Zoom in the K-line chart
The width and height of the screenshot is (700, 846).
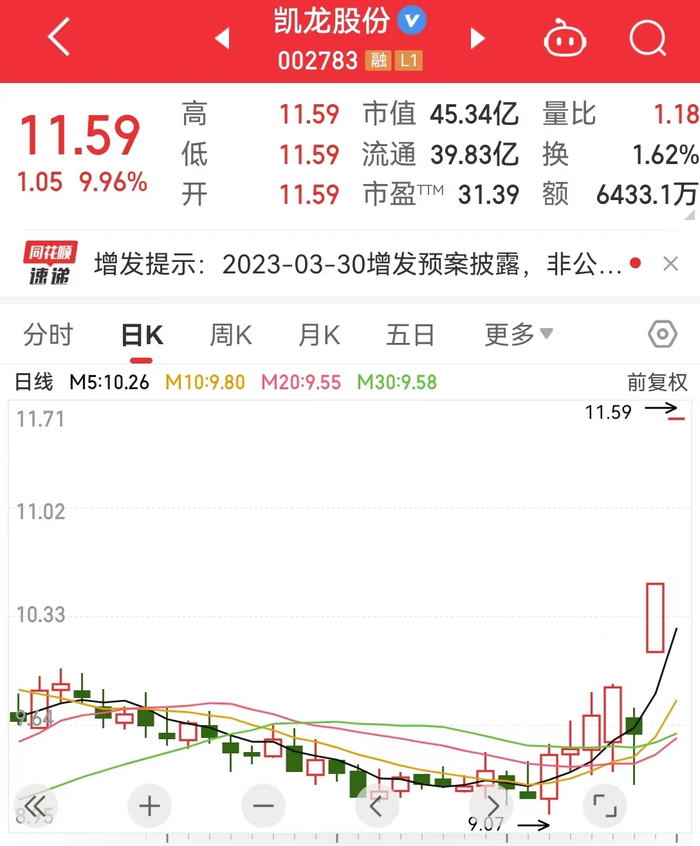[150, 804]
